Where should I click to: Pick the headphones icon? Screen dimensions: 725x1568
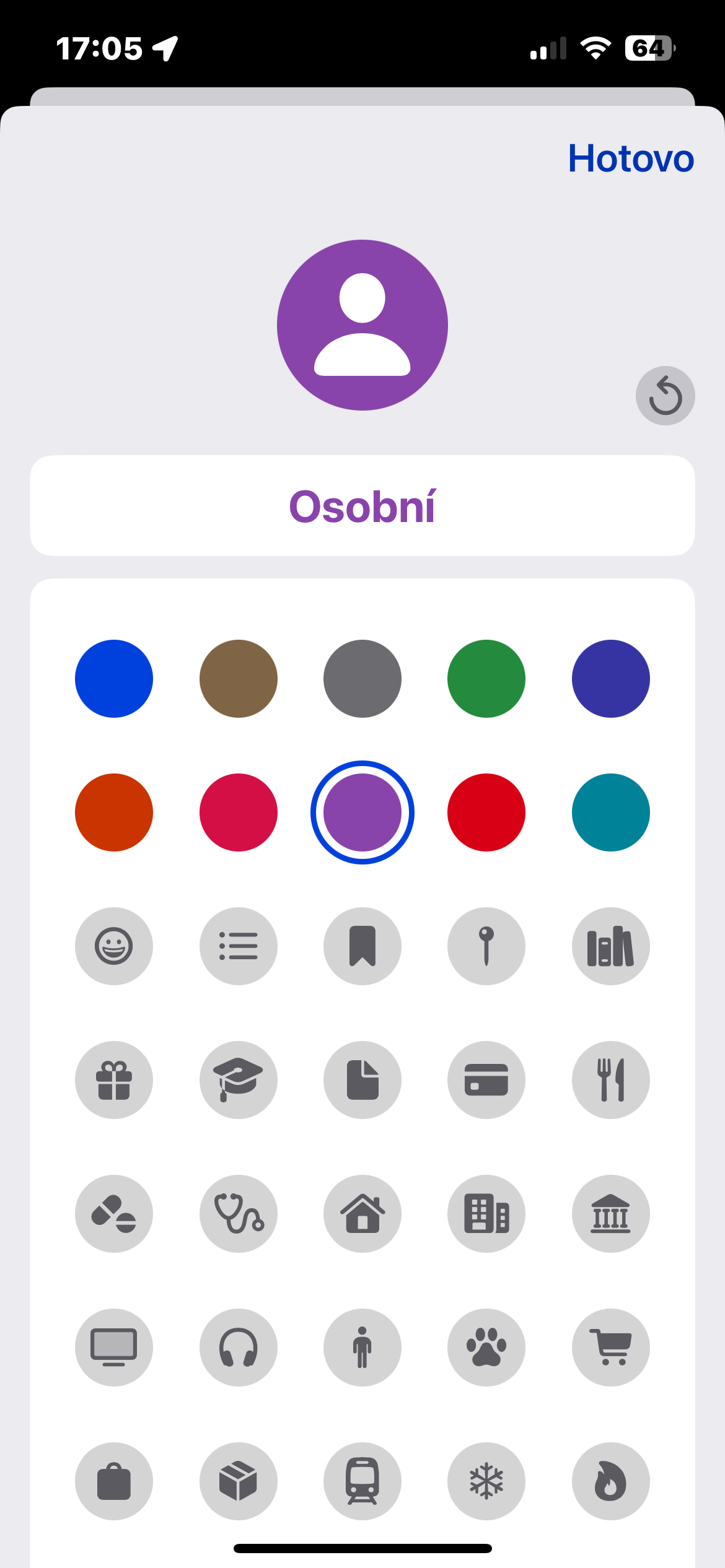pyautogui.click(x=239, y=1348)
